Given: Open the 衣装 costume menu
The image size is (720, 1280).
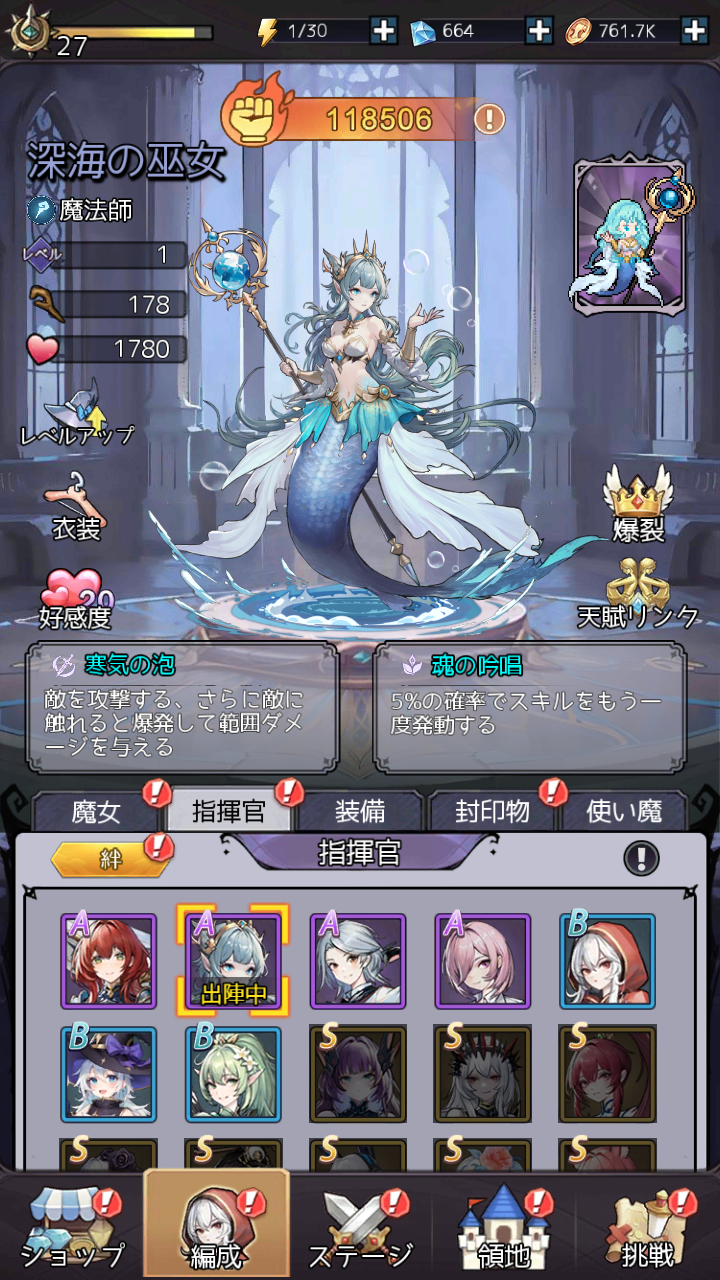Looking at the screenshot, I should [76, 507].
